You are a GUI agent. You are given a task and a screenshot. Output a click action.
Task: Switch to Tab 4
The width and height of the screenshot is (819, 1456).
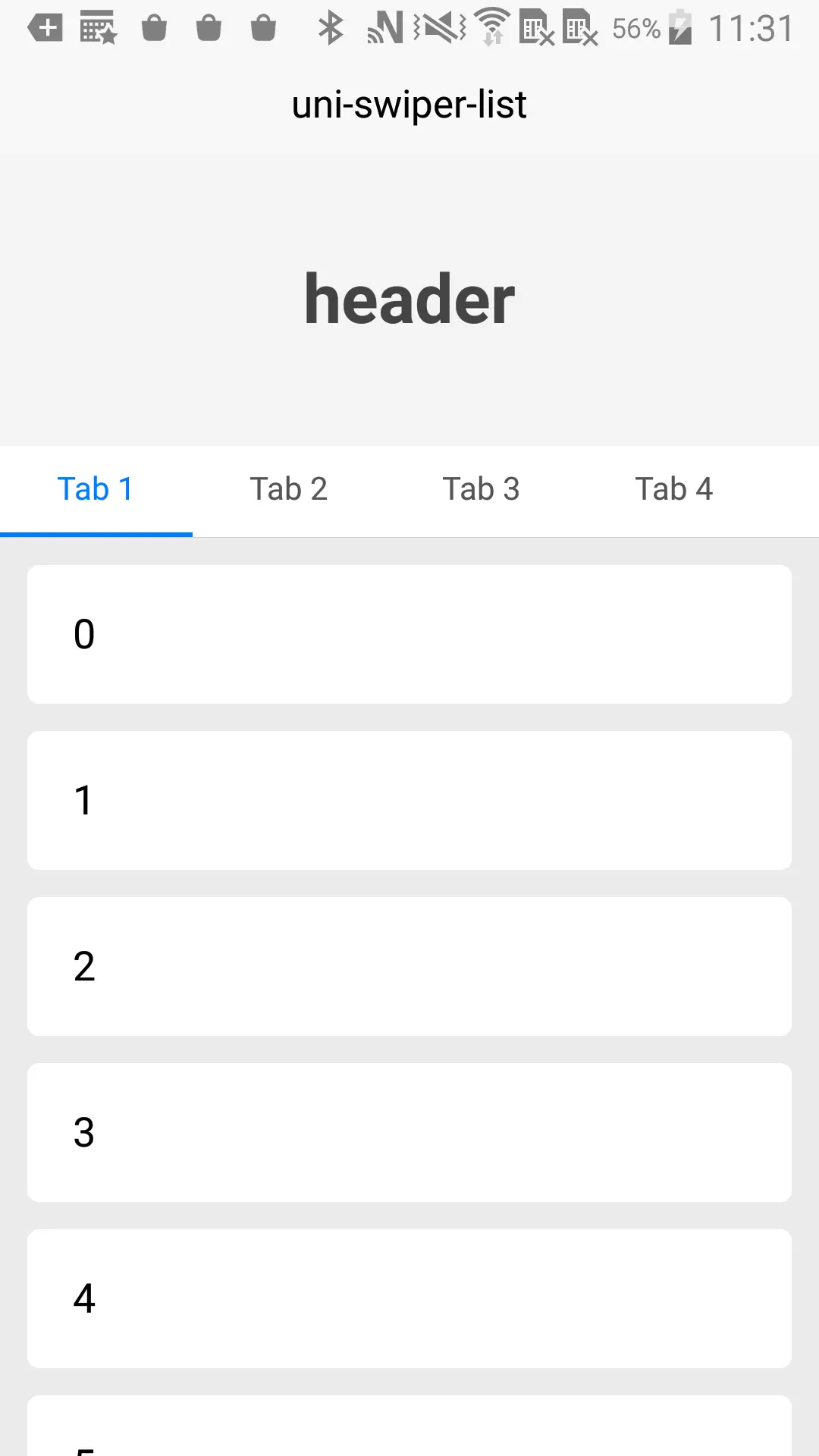coord(673,489)
